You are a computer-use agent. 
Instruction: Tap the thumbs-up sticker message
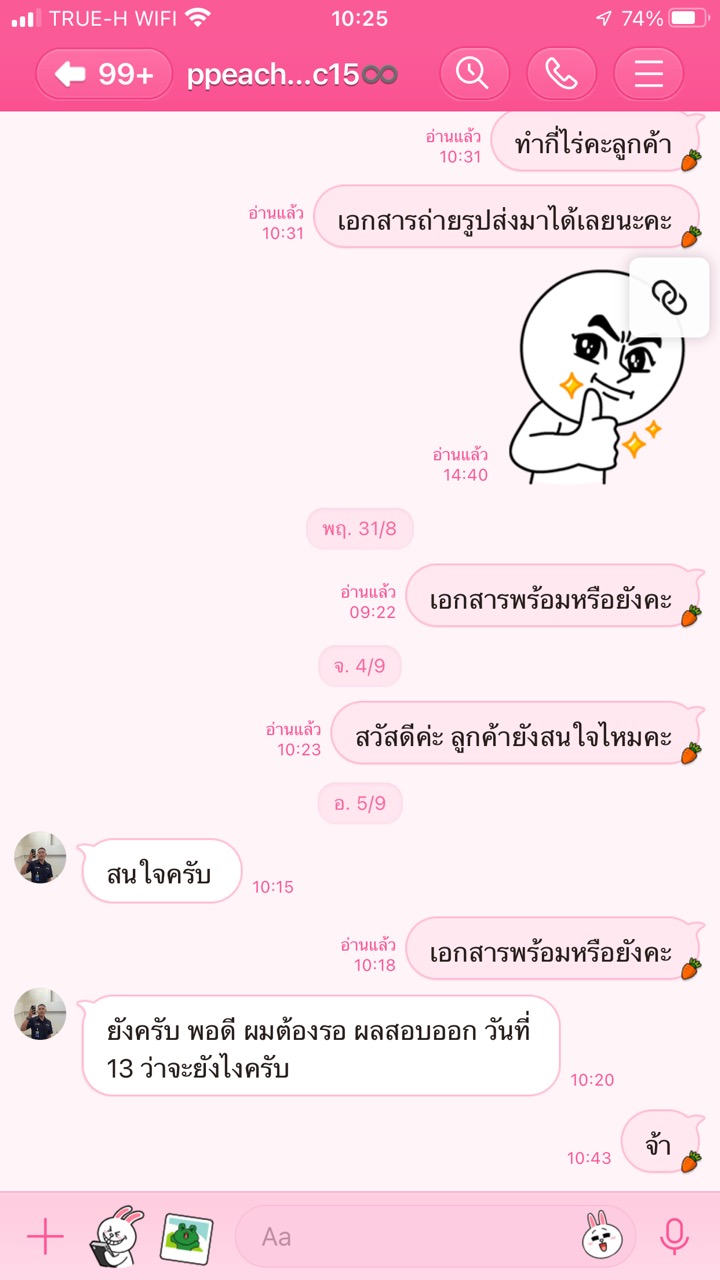(596, 380)
